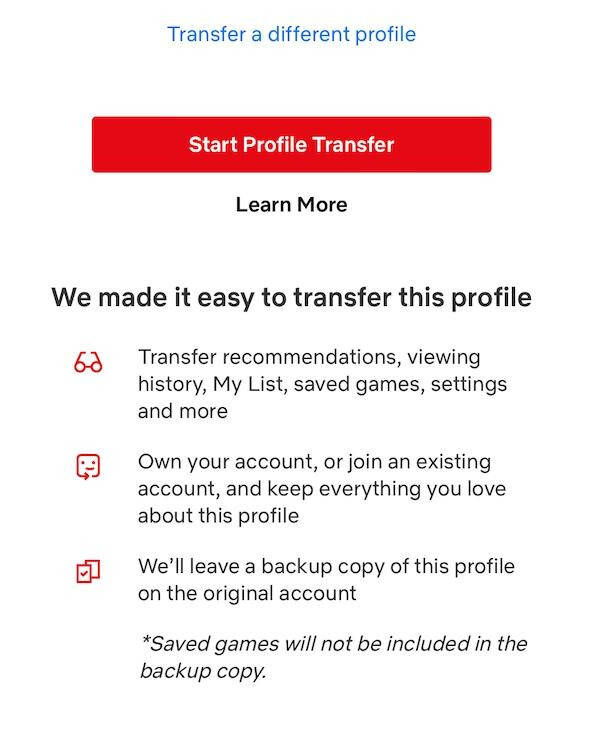Tap the Transfer a different profile link
Viewport: 600px width, 729px height.
[291, 34]
